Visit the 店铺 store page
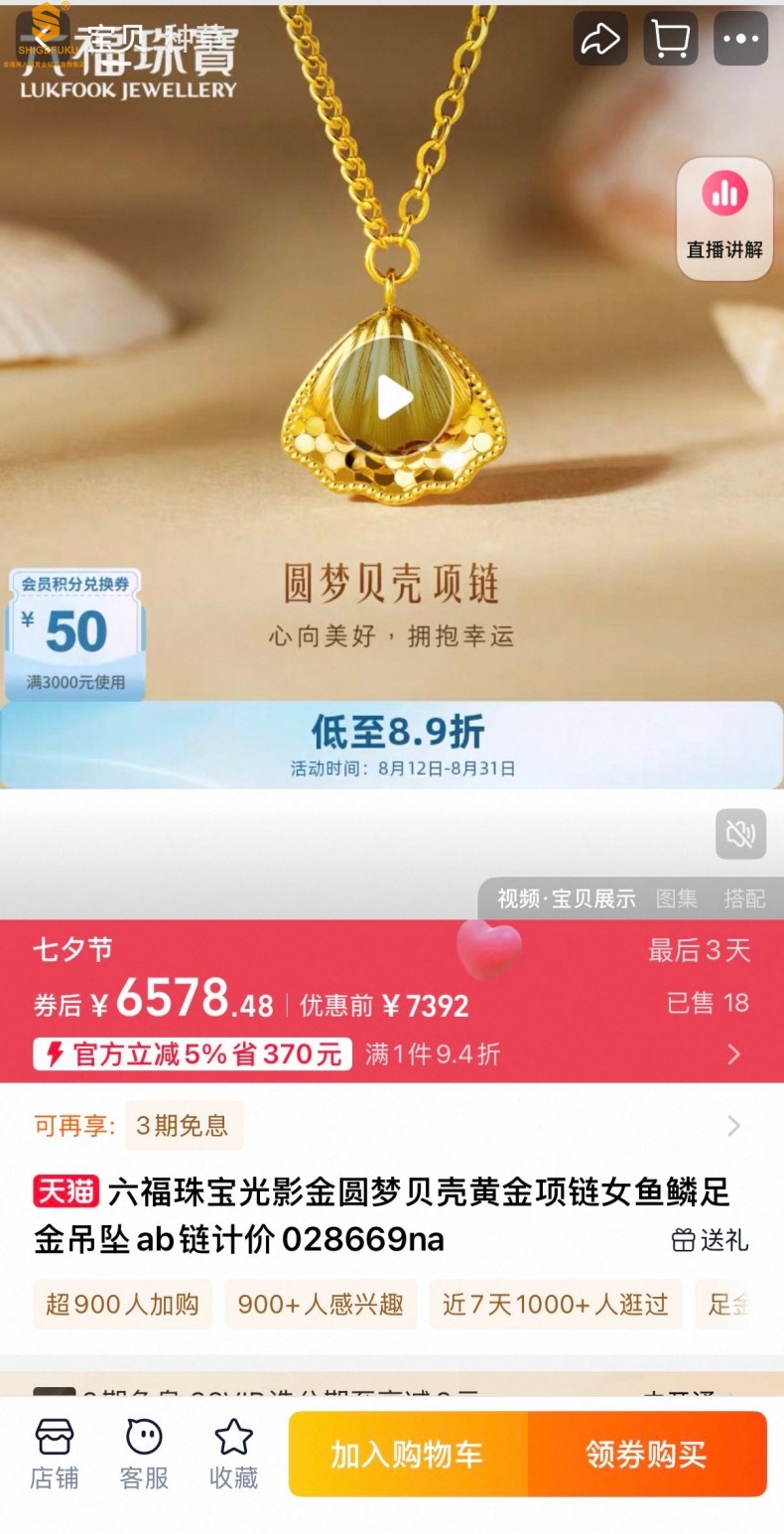Image resolution: width=784 pixels, height=1534 pixels. pyautogui.click(x=54, y=1454)
